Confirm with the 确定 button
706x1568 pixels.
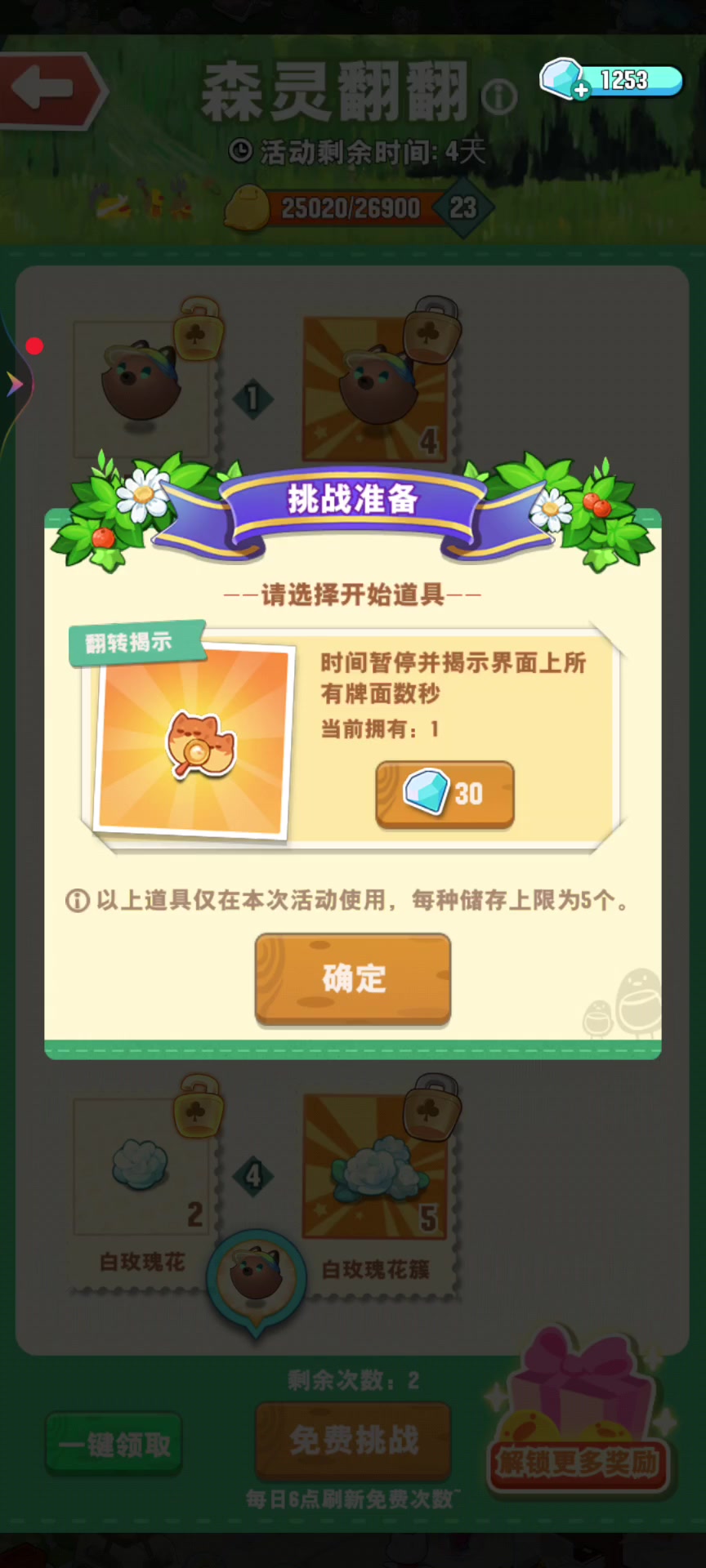pos(353,978)
